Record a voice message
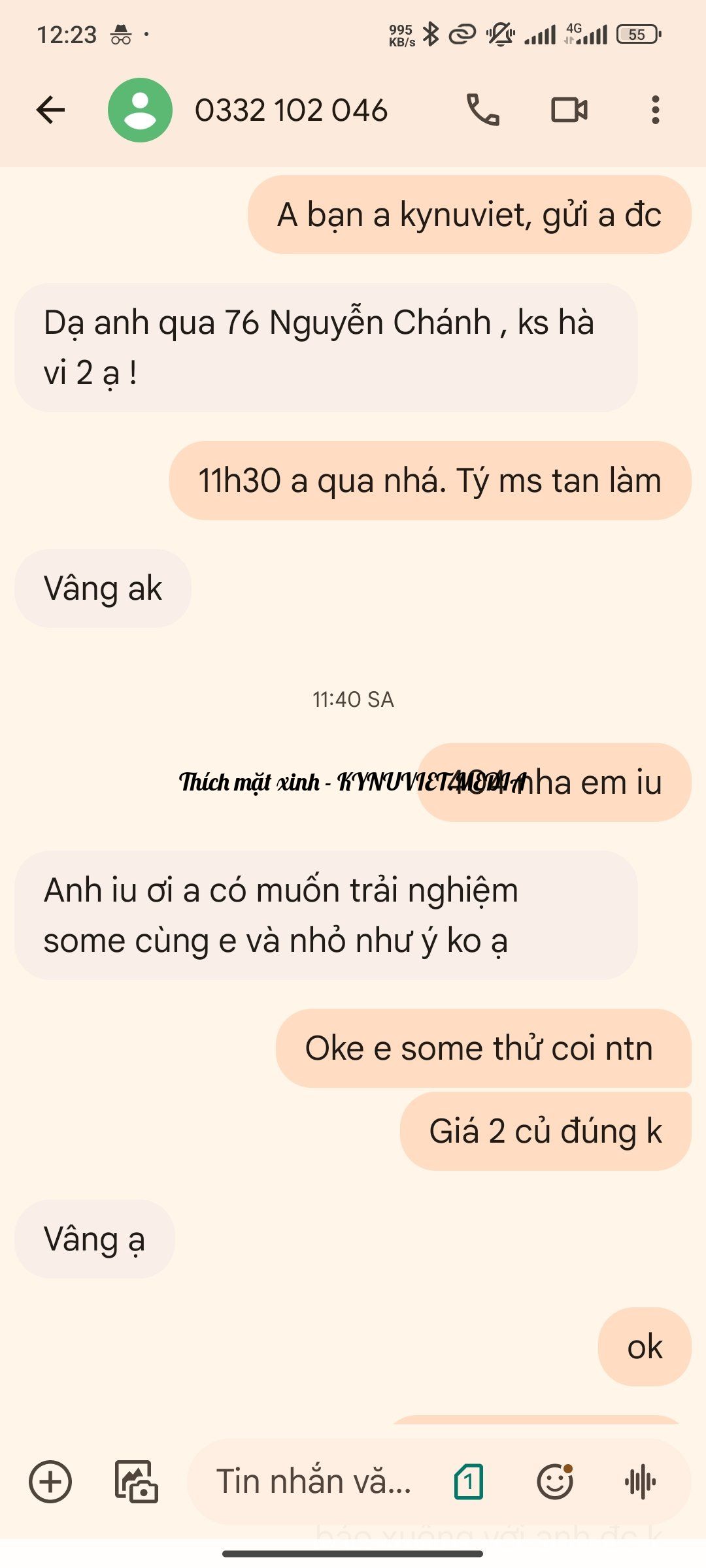The width and height of the screenshot is (706, 1568). point(640,1481)
